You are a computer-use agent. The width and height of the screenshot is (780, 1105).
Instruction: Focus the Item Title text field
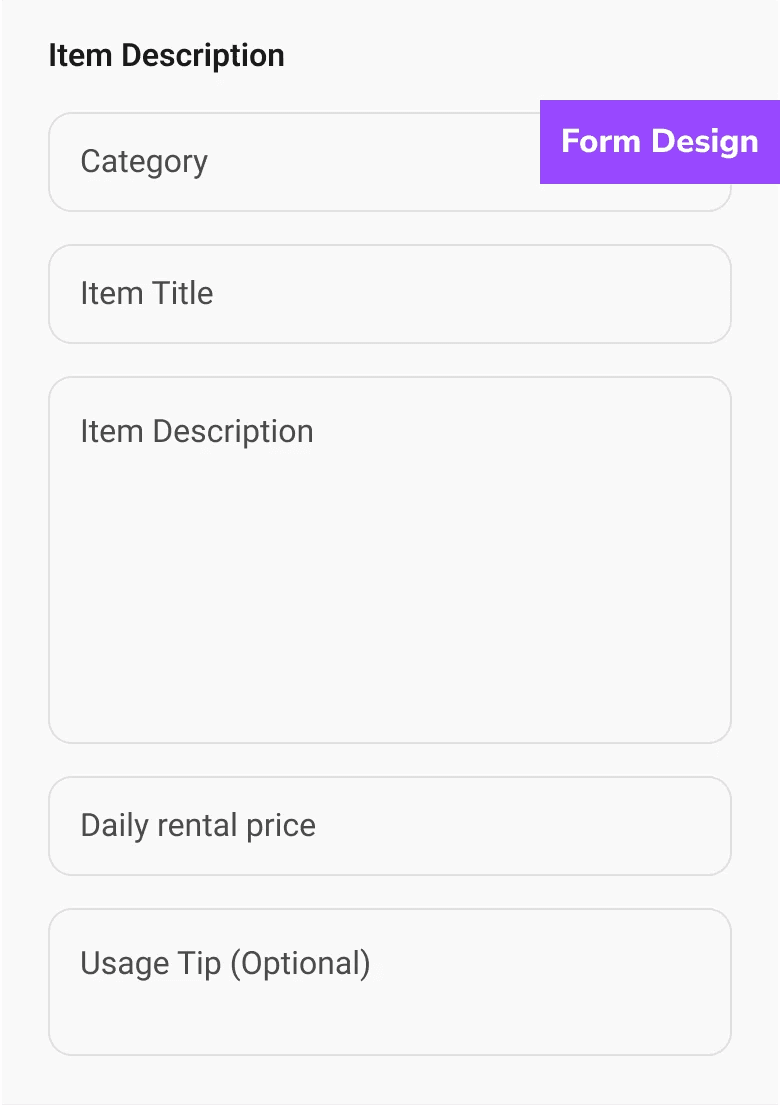[390, 294]
